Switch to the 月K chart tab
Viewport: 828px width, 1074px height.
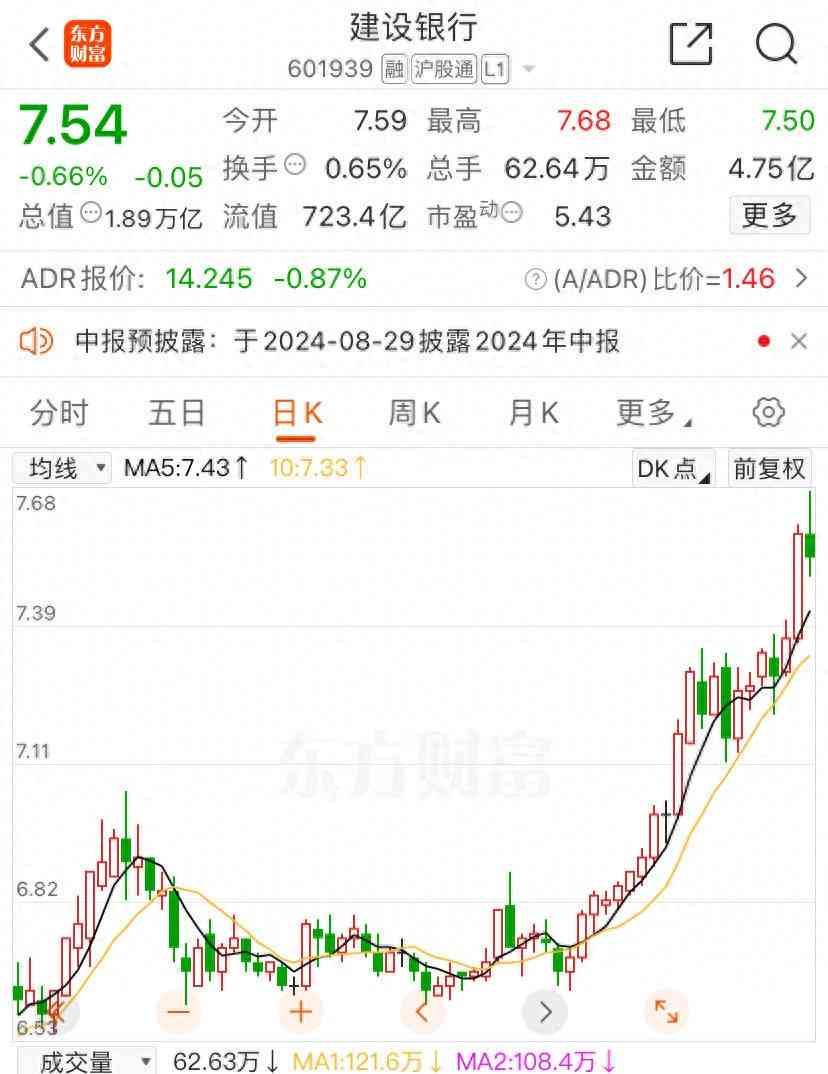533,412
